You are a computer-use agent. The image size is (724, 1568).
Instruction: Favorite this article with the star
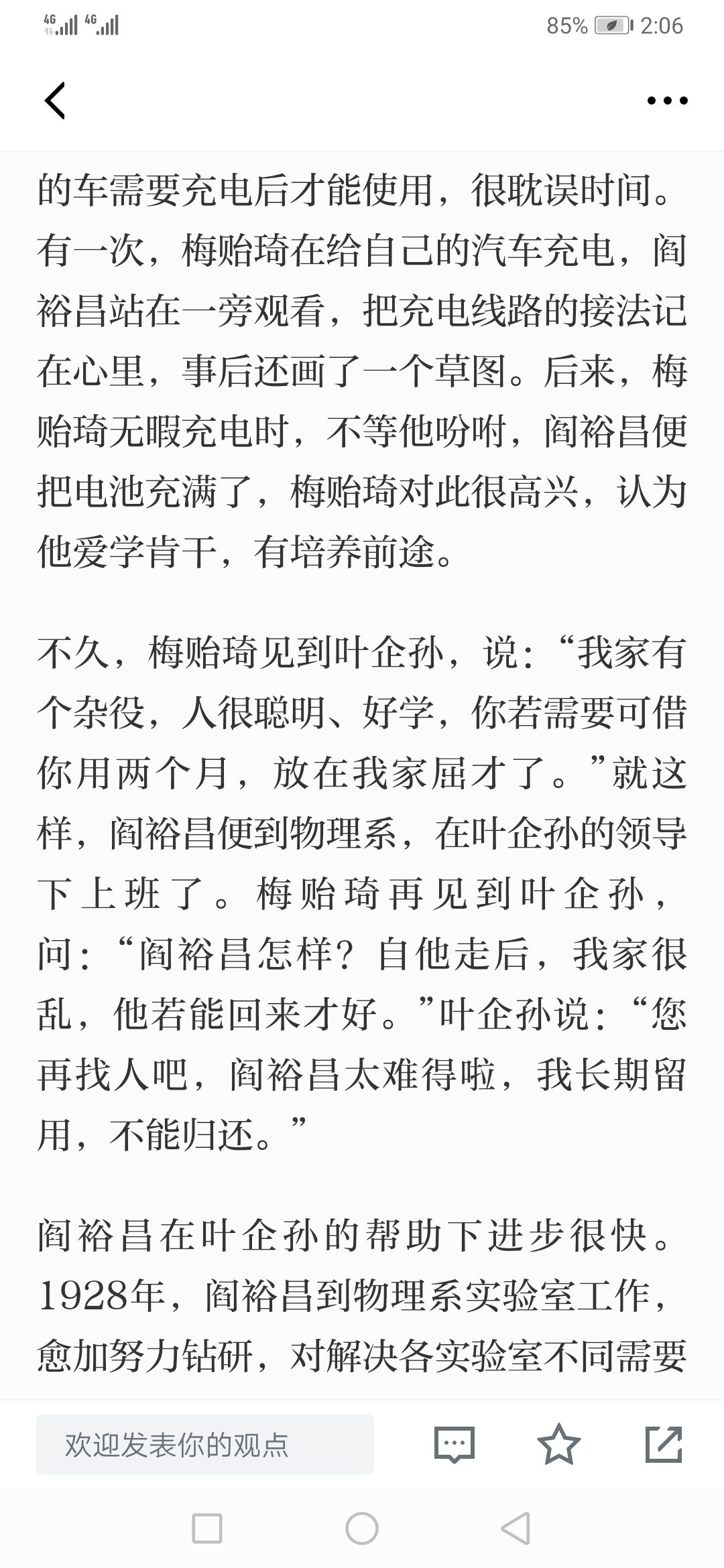(x=559, y=1444)
